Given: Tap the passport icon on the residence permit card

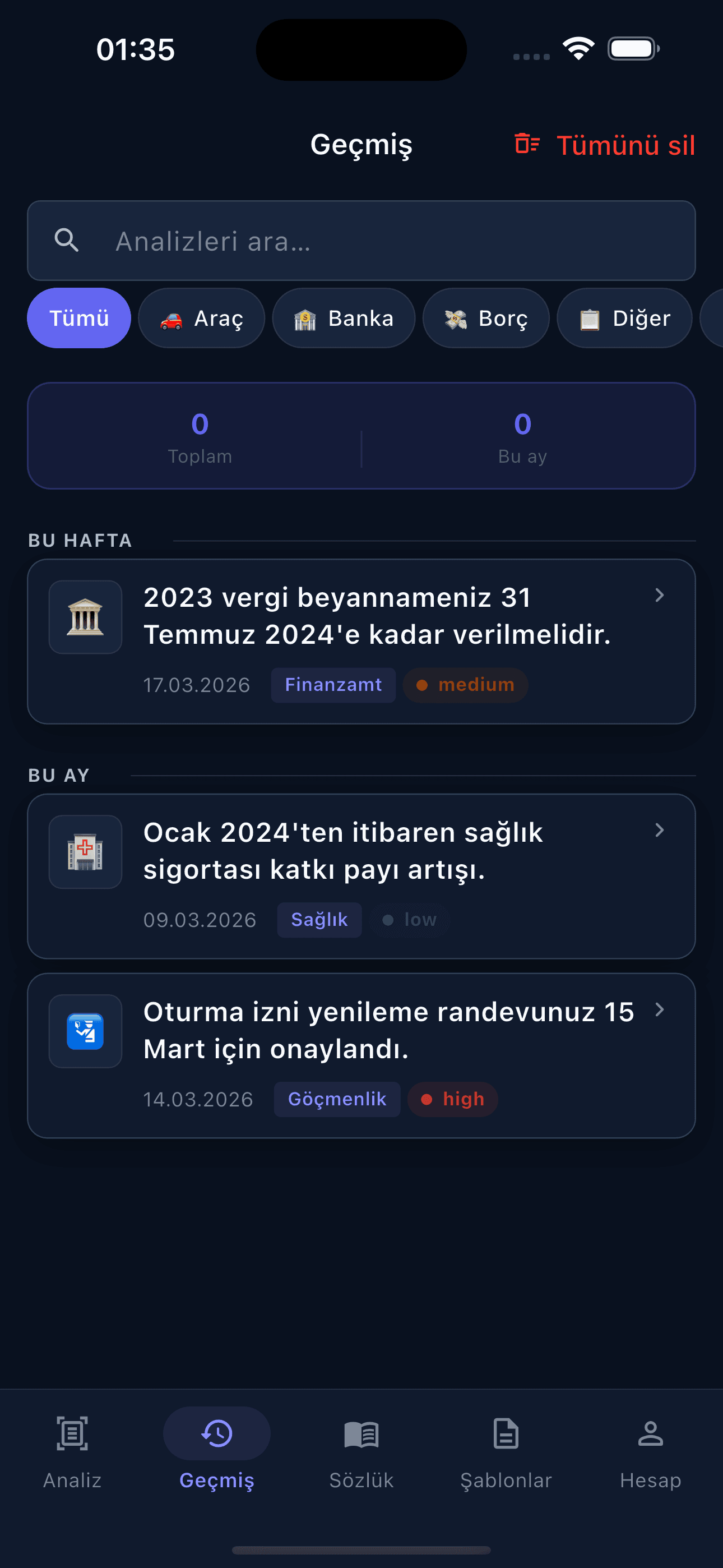Looking at the screenshot, I should pyautogui.click(x=85, y=1031).
